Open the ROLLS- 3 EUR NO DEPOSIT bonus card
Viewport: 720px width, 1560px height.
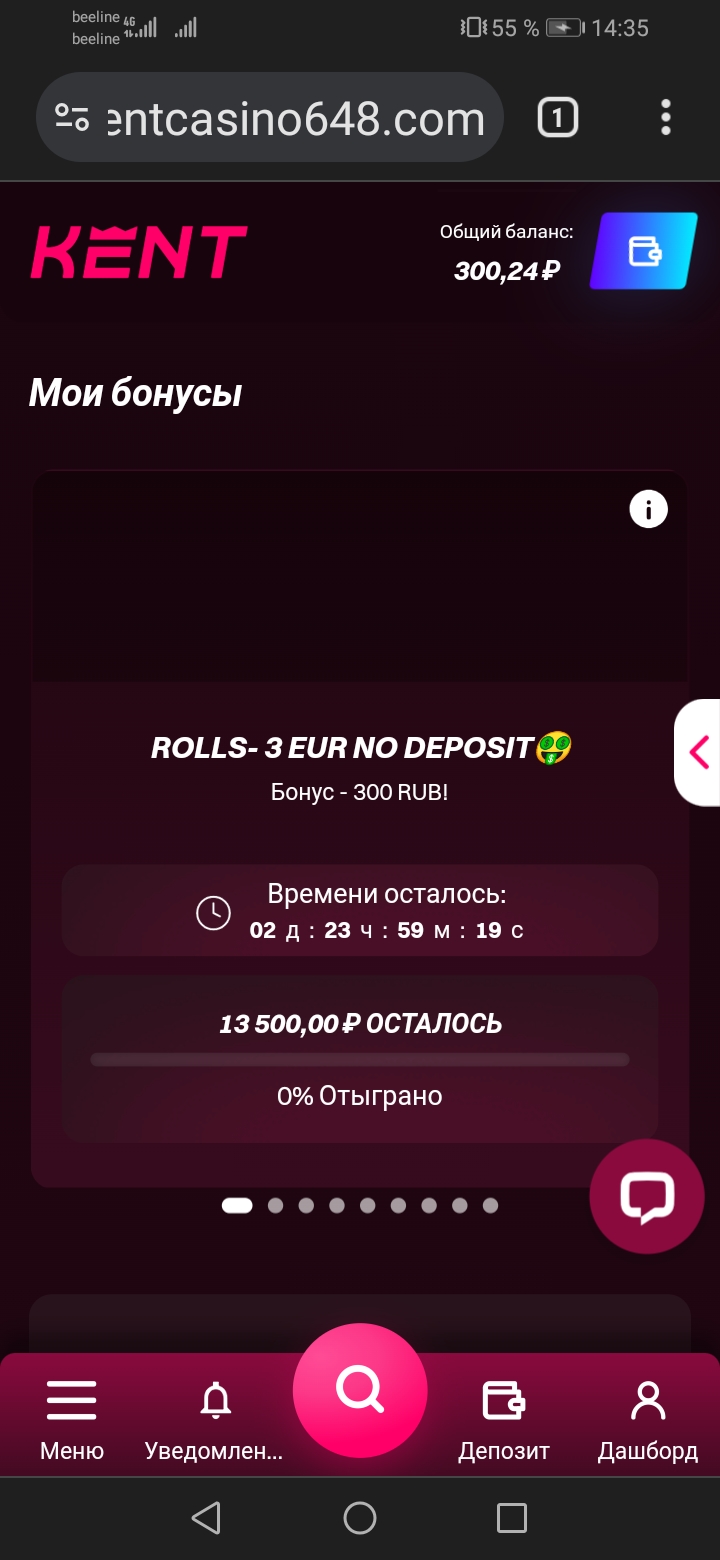click(x=360, y=829)
